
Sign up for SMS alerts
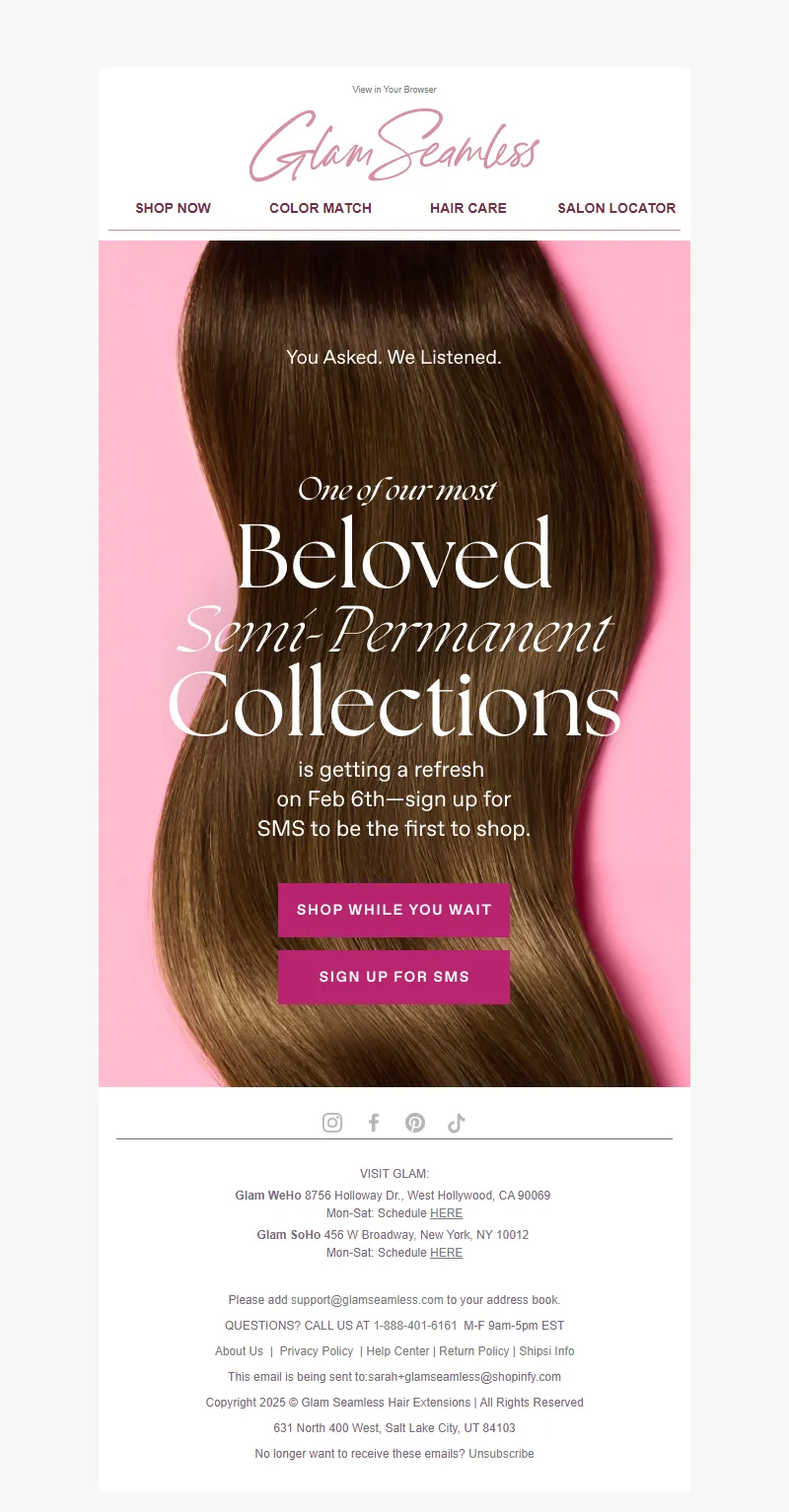coord(394,977)
